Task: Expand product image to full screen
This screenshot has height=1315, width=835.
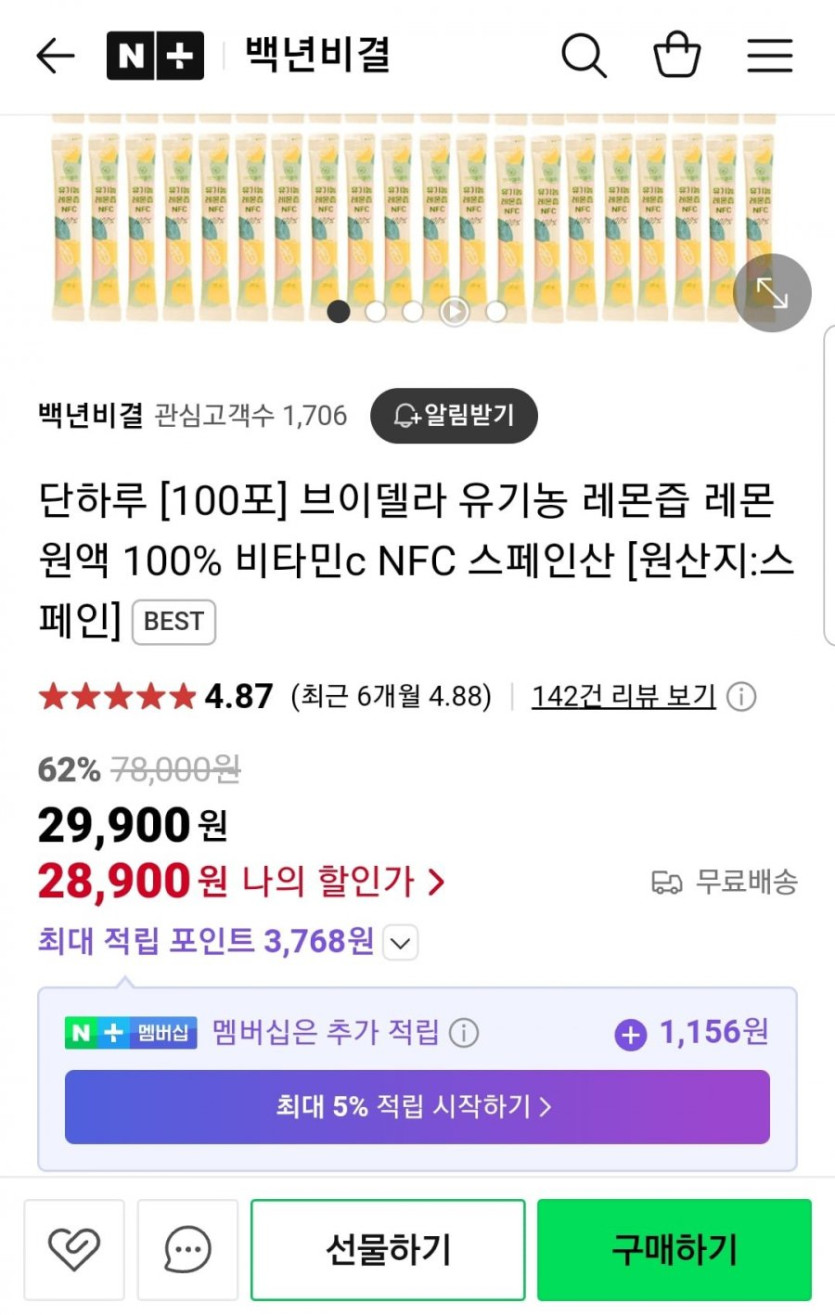Action: (771, 293)
